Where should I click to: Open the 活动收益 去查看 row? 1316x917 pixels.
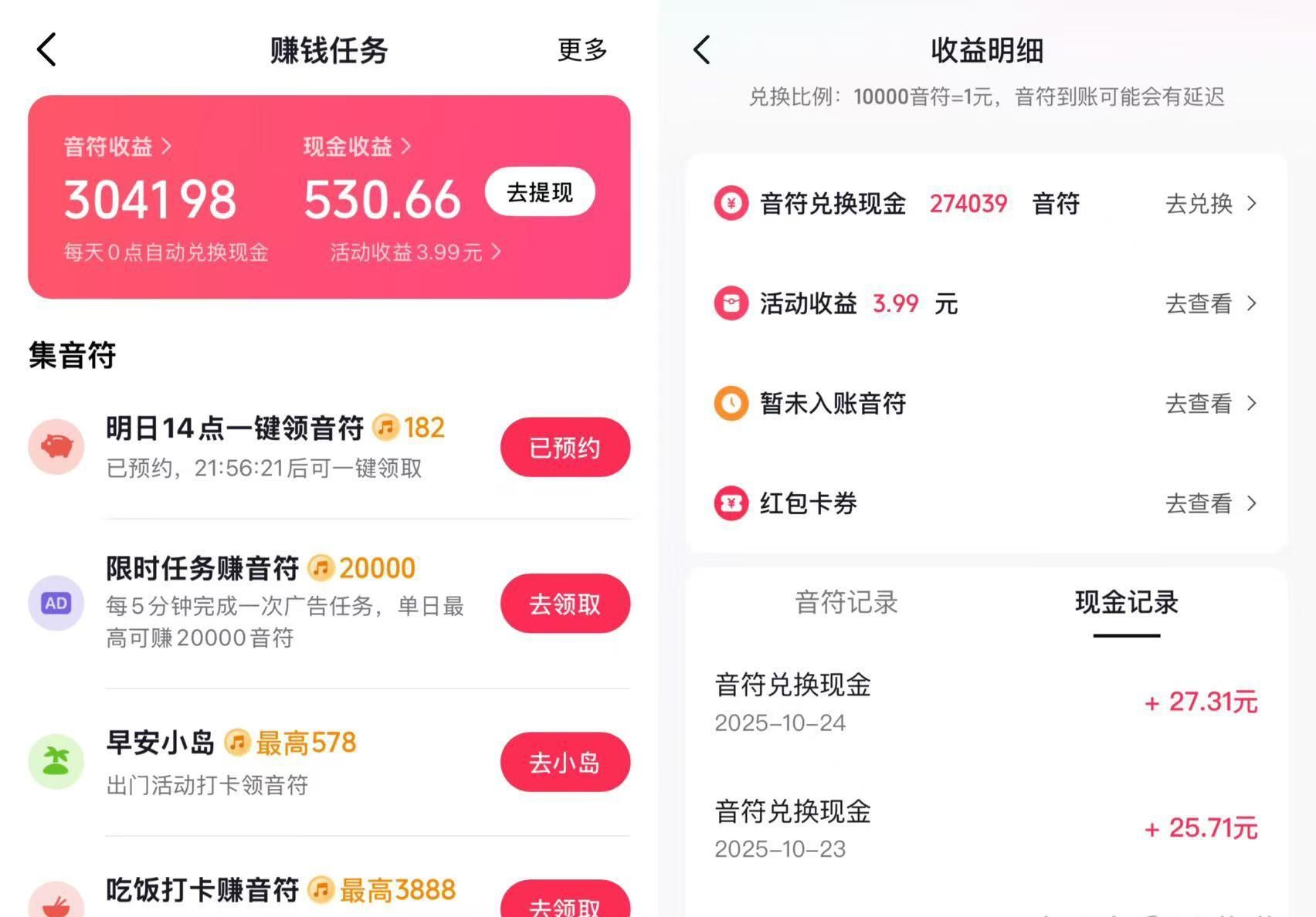pyautogui.click(x=1209, y=303)
